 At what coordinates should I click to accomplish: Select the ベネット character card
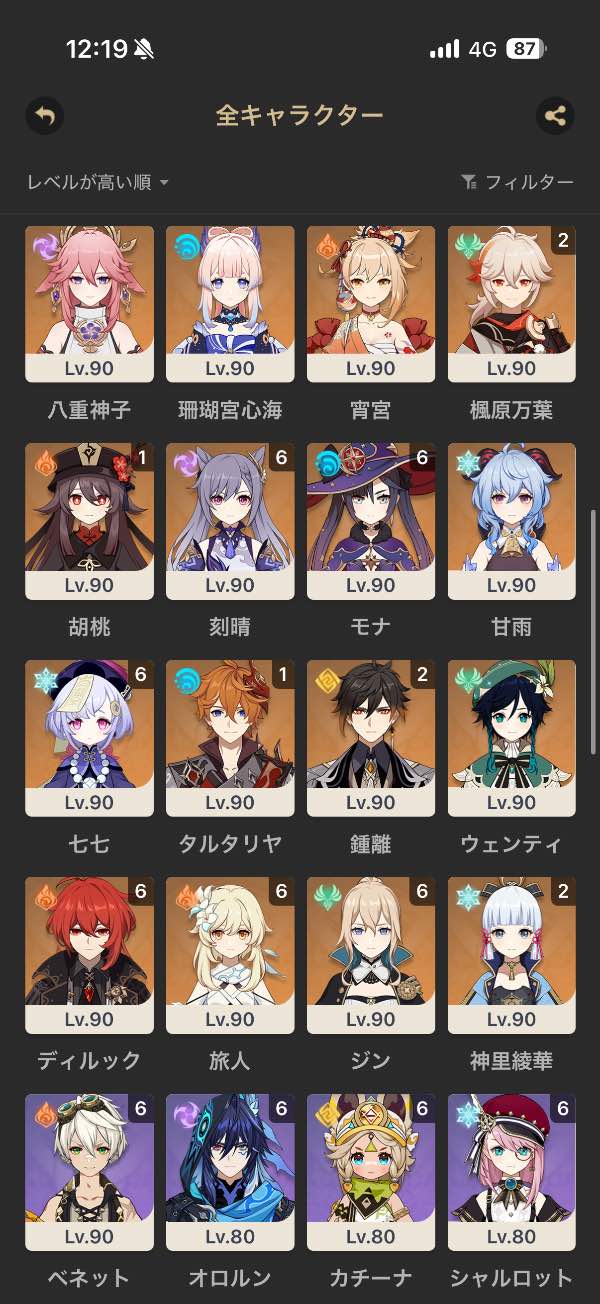coord(89,1171)
